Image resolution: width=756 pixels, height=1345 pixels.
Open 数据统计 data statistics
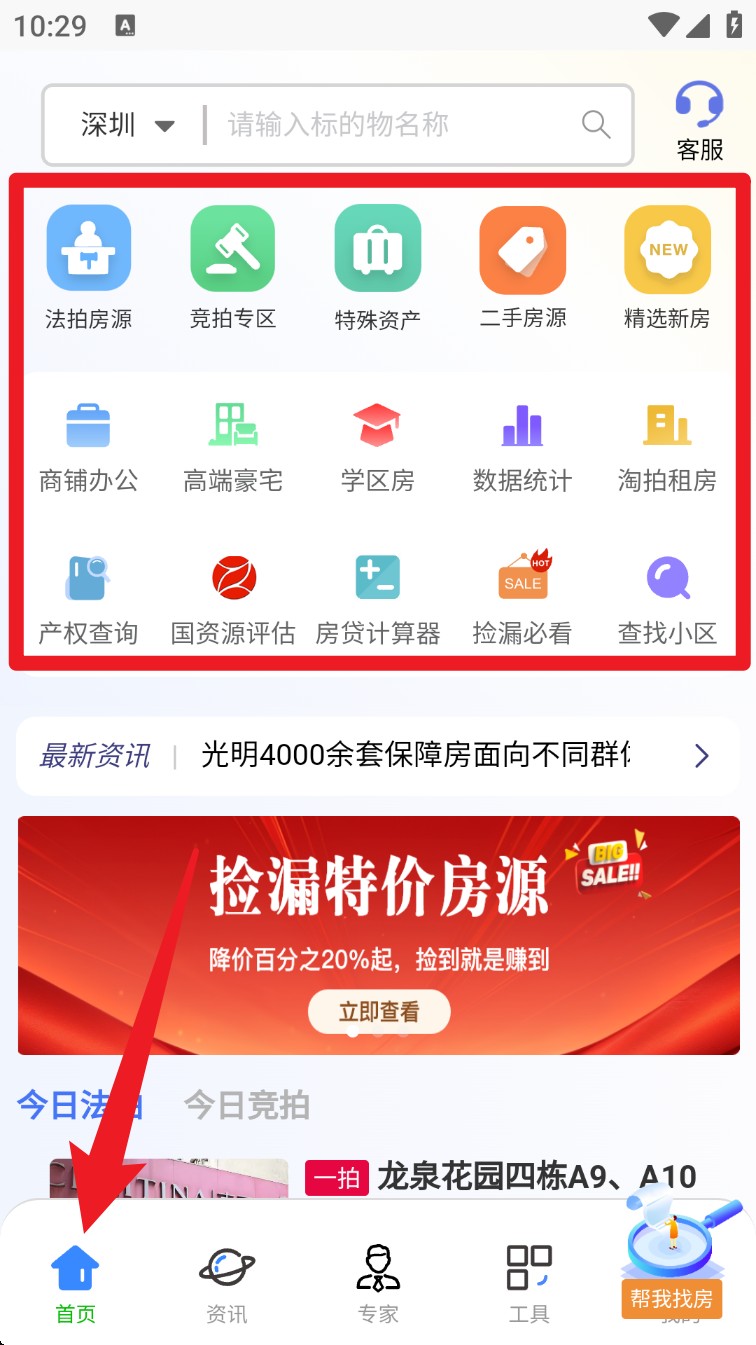522,440
